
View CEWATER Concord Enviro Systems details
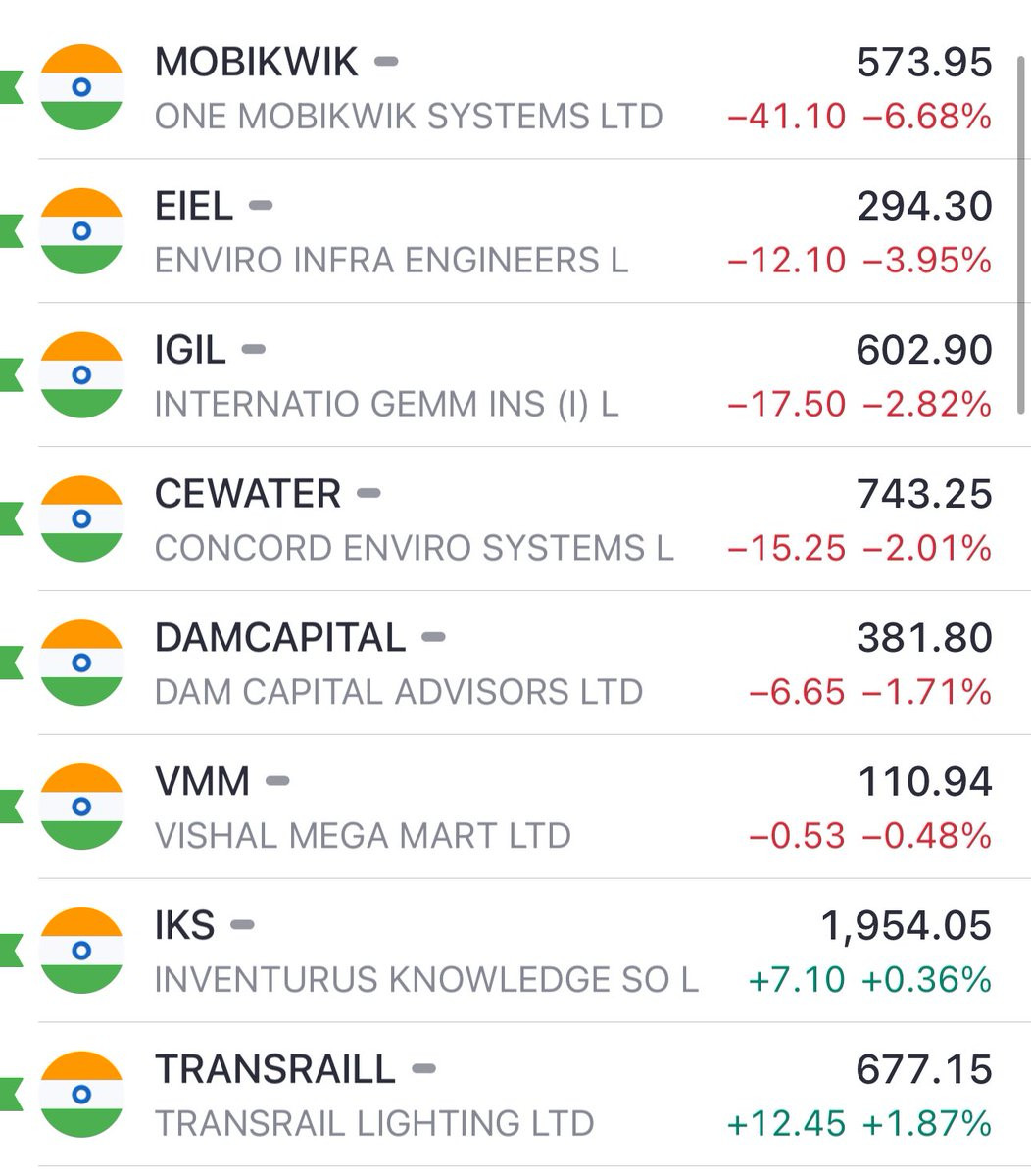tap(515, 519)
